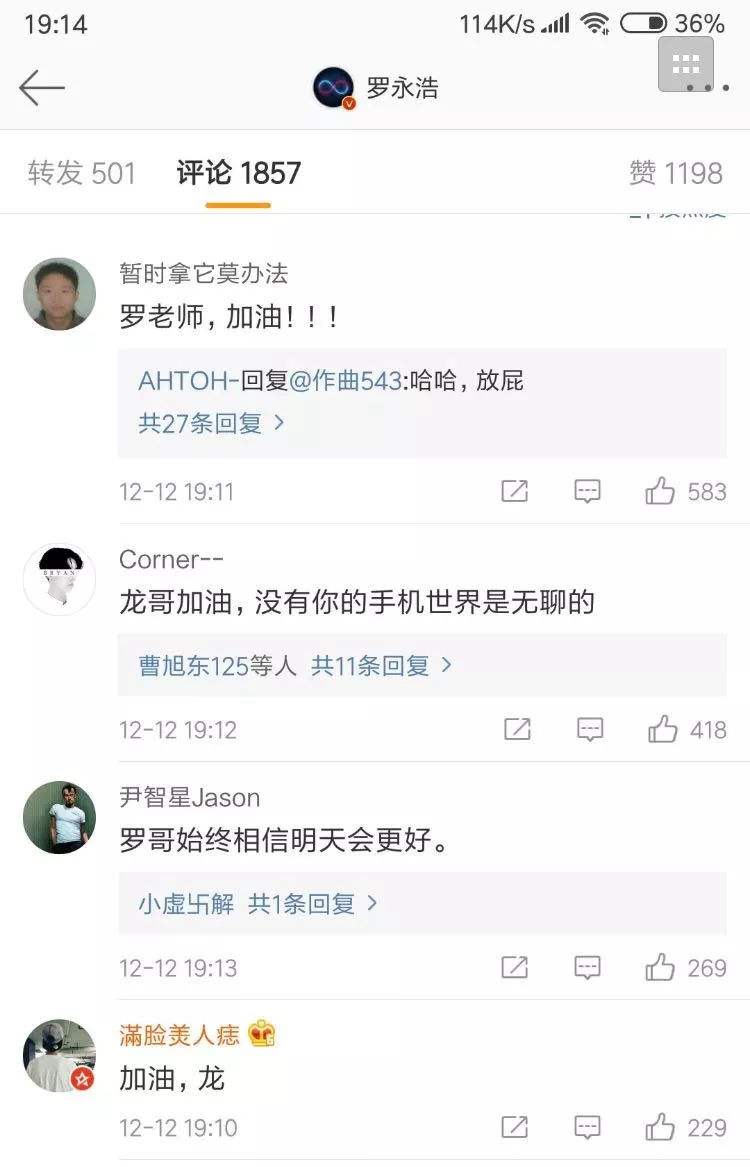The width and height of the screenshot is (750, 1167).
Task: Reply to the comment 加油，龙
Action: pyautogui.click(x=587, y=1127)
